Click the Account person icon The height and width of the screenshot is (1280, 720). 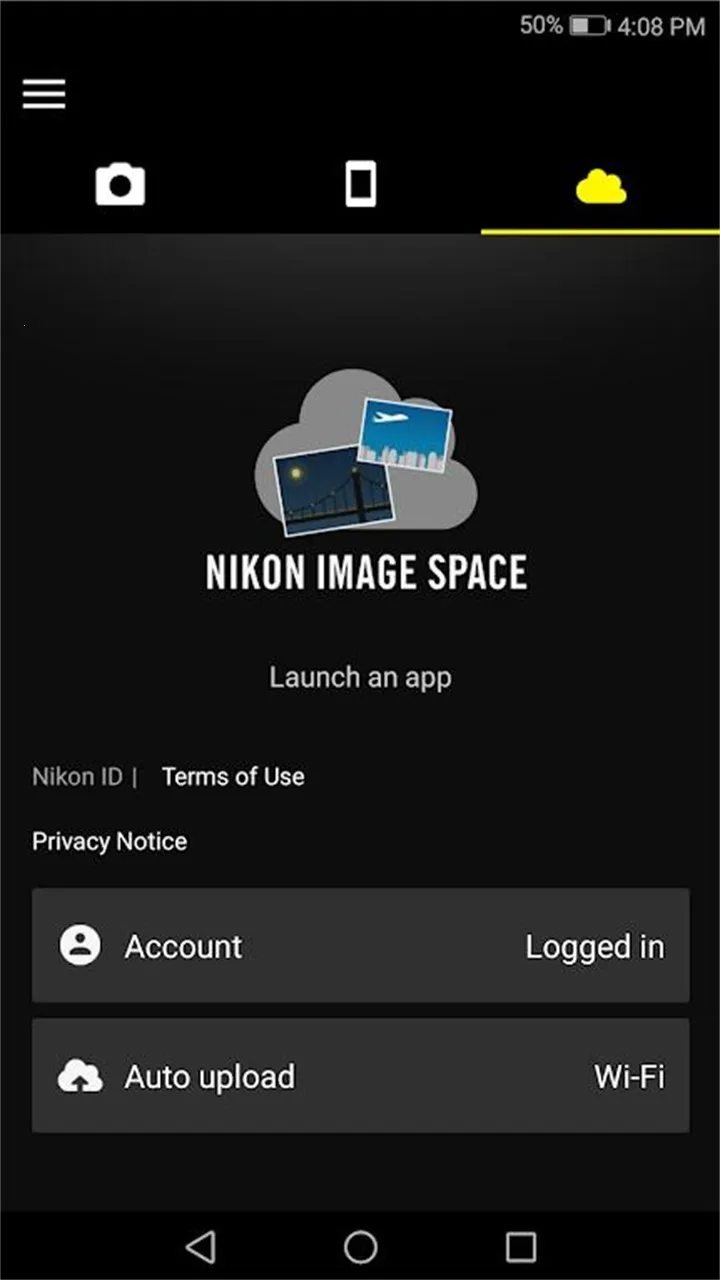[78, 946]
